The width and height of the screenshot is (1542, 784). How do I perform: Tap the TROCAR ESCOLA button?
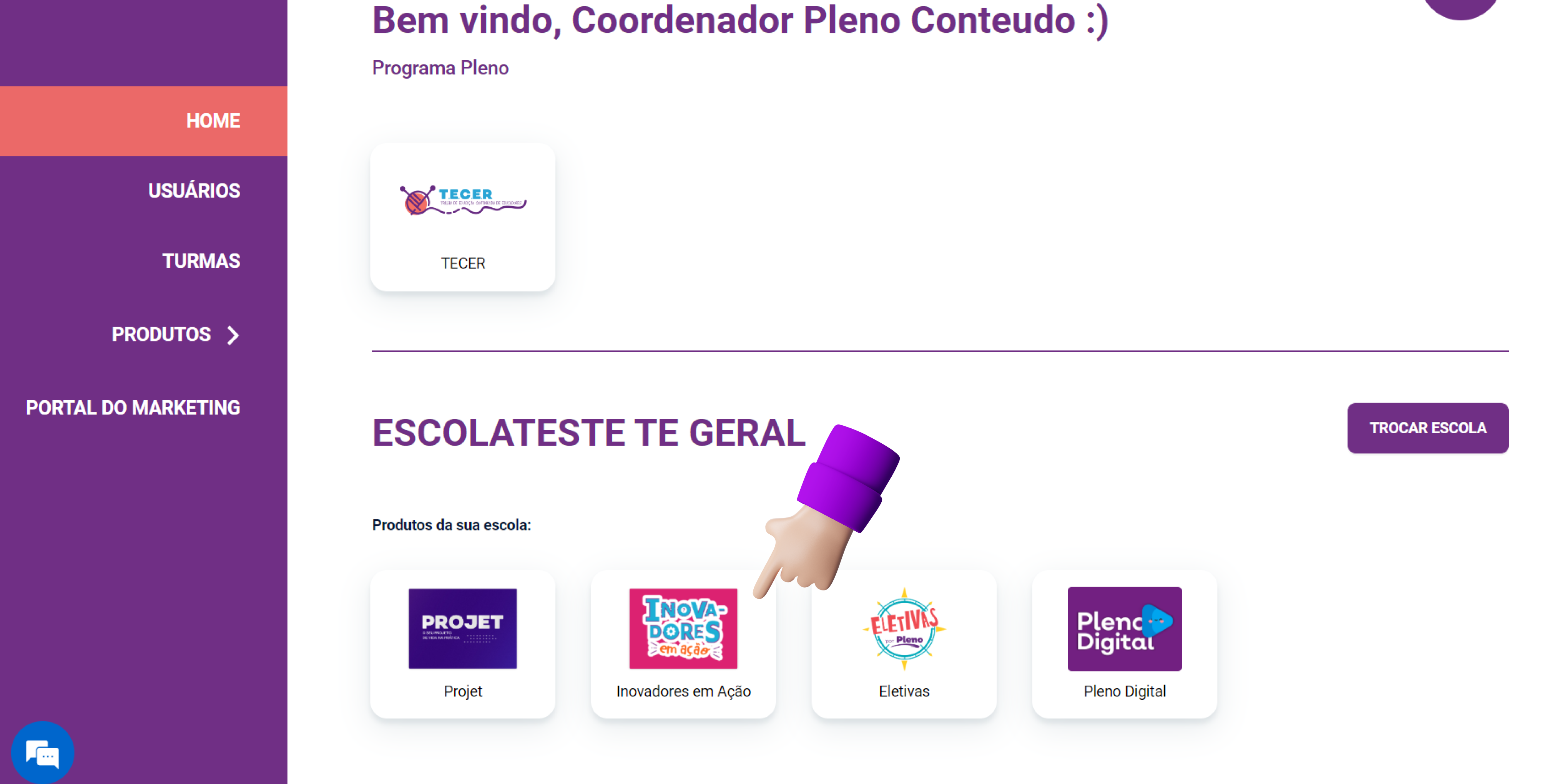click(1427, 428)
